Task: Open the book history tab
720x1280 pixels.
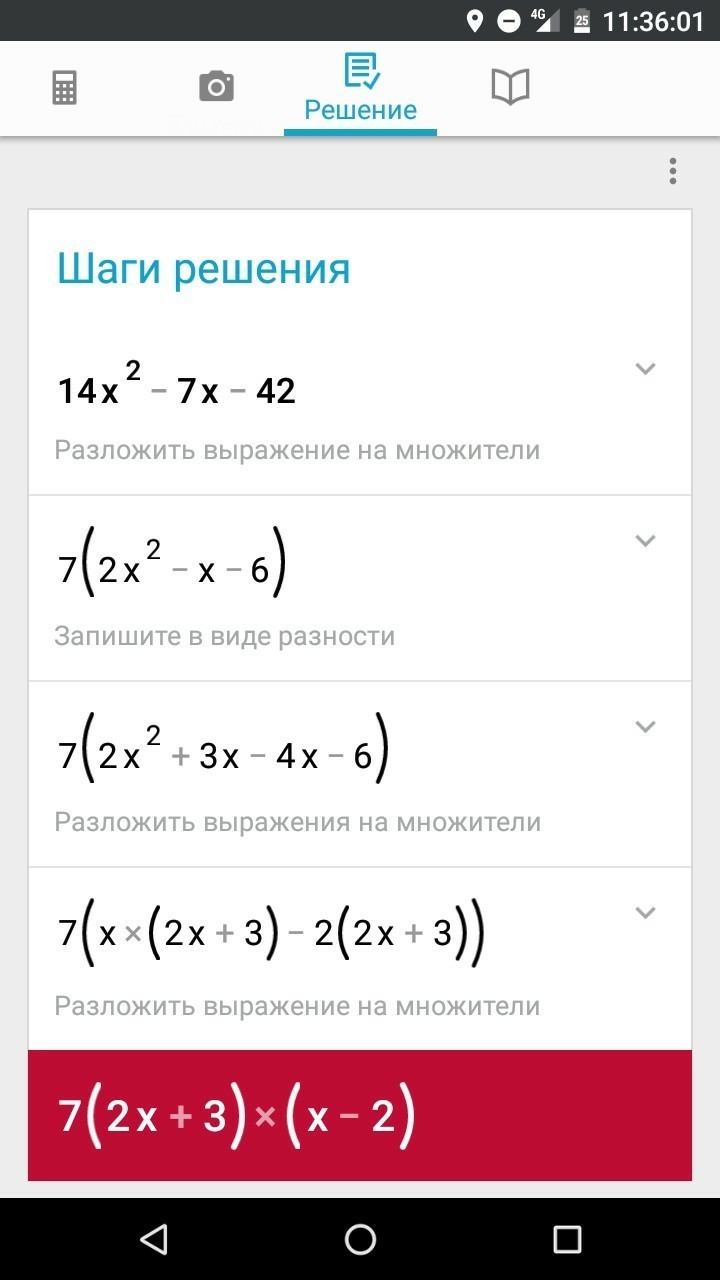Action: (x=510, y=88)
